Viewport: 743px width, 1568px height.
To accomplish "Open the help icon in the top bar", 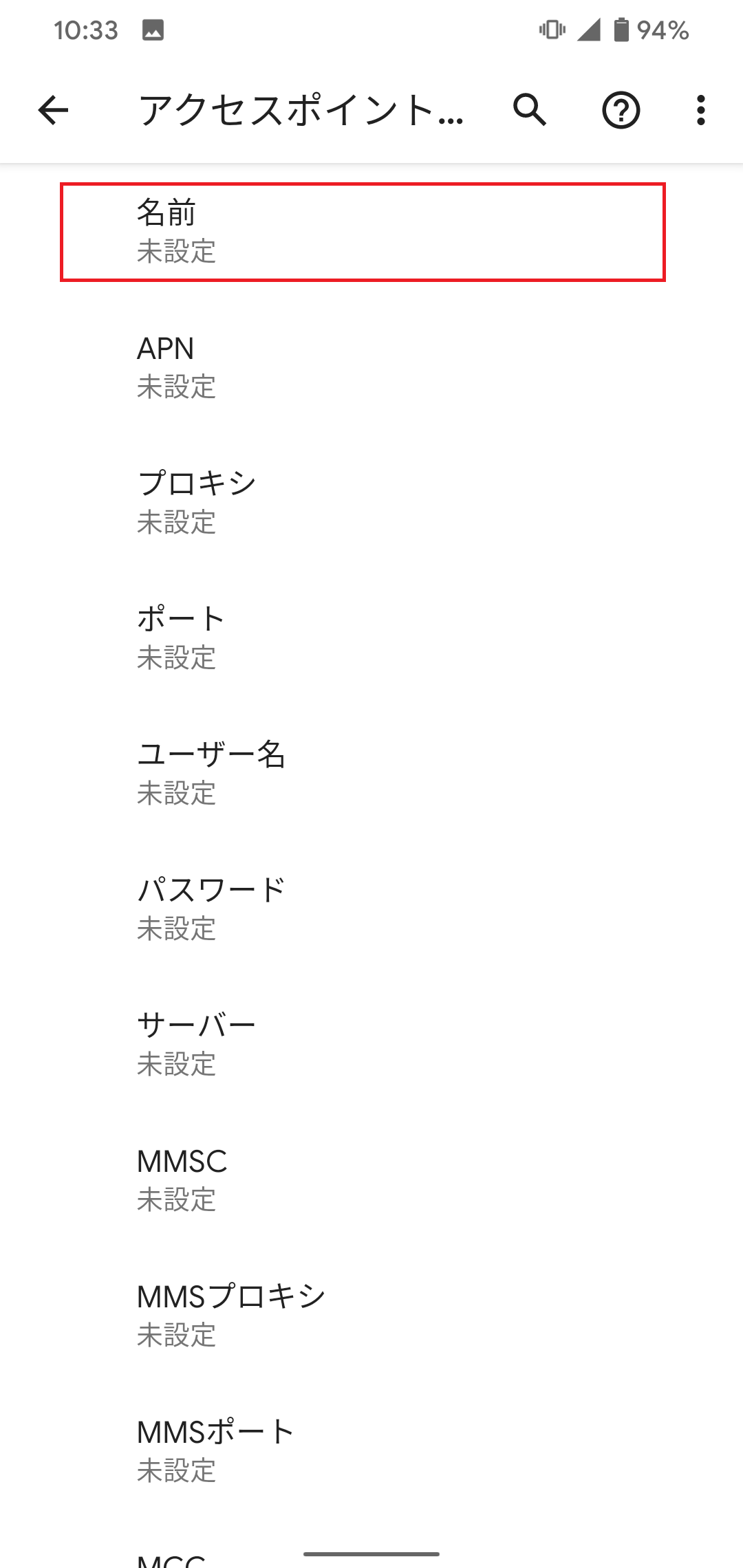I will click(621, 110).
